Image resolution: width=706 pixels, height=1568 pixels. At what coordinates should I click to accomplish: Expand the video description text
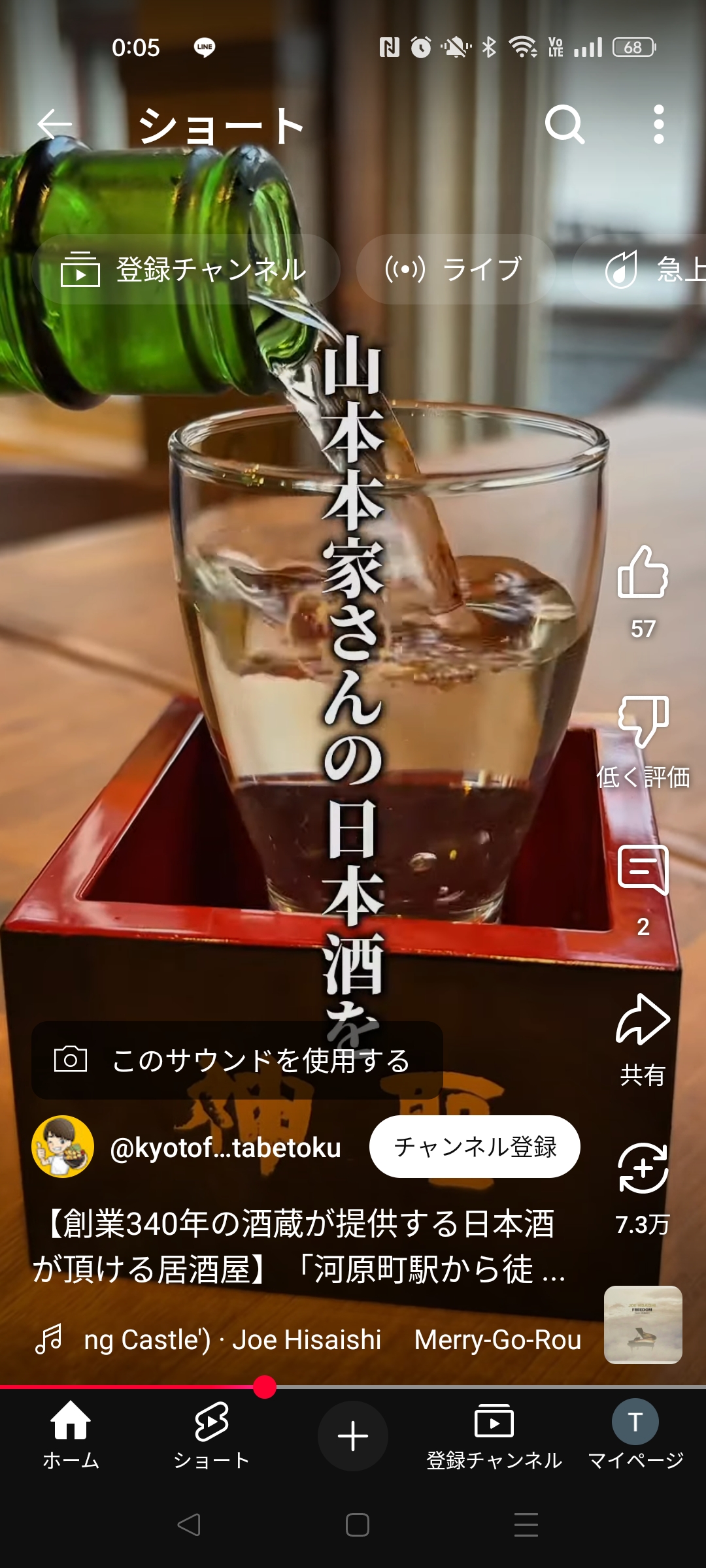click(299, 1246)
